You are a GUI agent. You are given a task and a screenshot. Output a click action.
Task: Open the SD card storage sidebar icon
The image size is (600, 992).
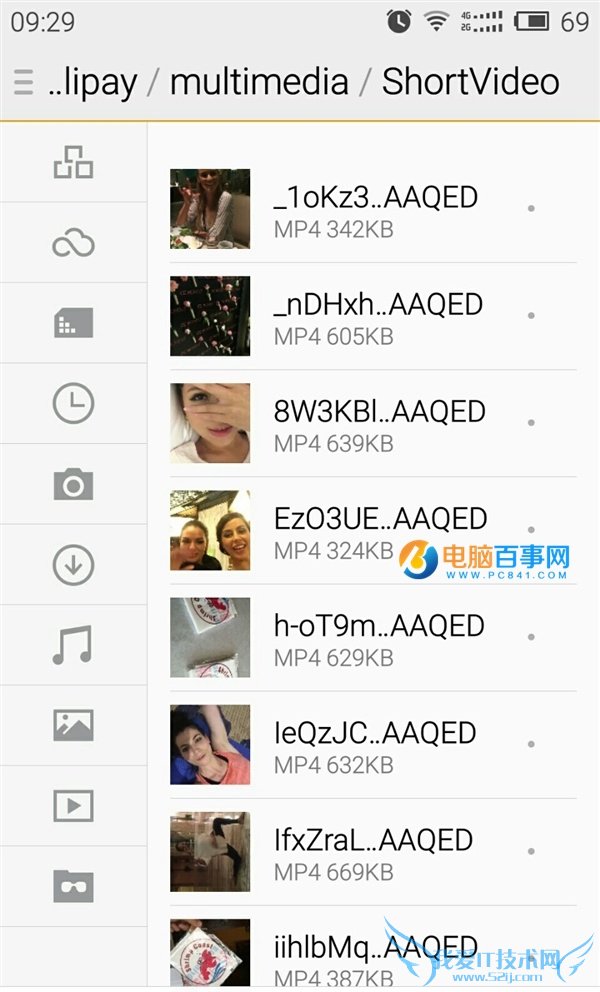[73, 323]
